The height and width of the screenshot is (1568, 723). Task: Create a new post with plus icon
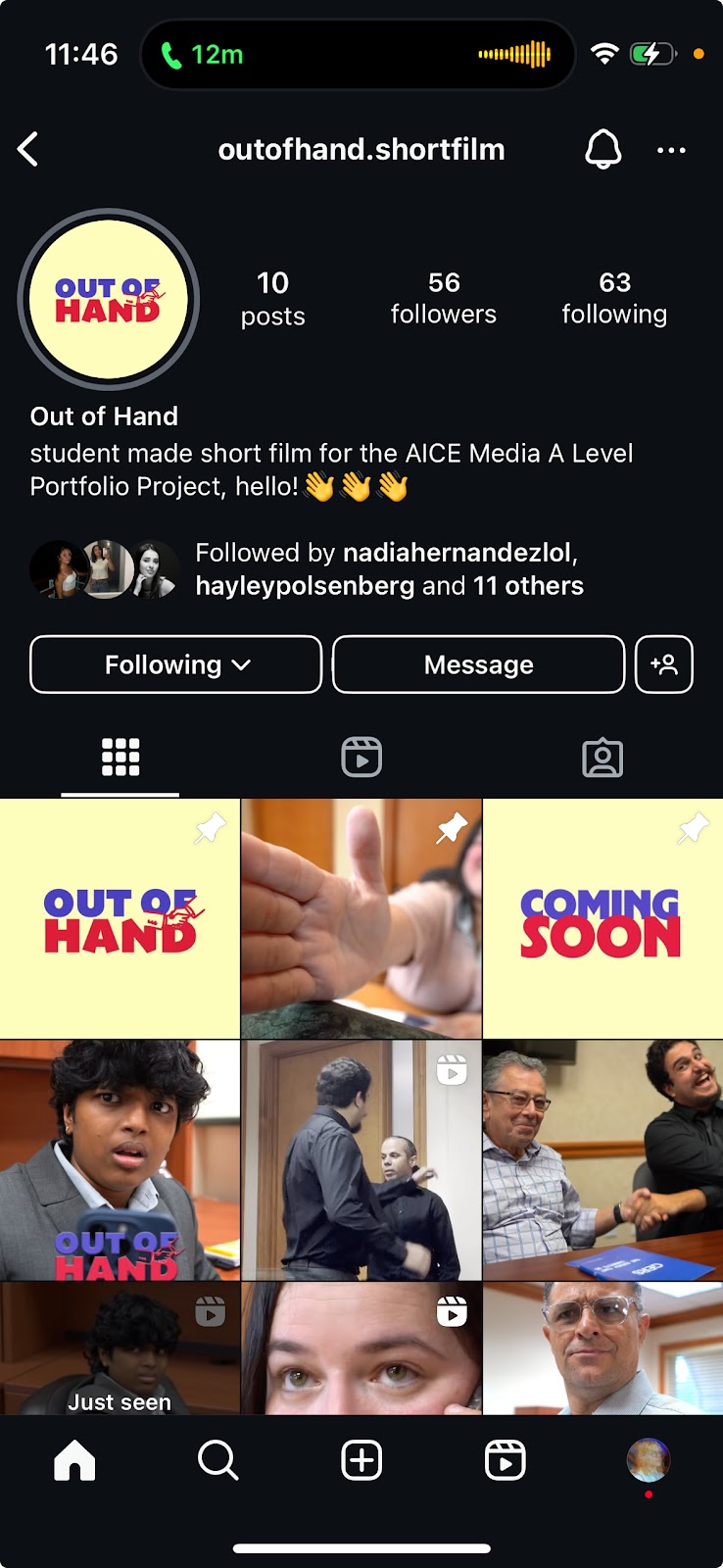tap(361, 1460)
